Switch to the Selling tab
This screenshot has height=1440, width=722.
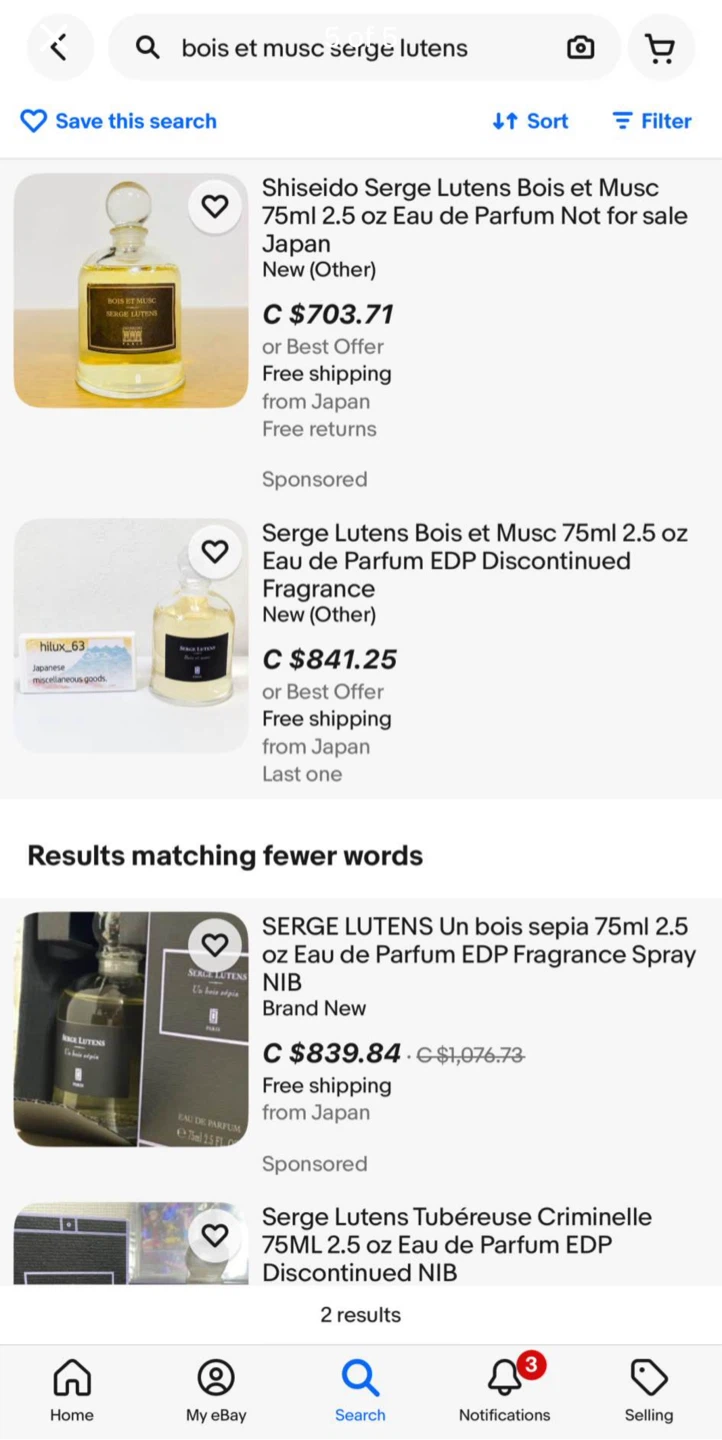tap(649, 1390)
